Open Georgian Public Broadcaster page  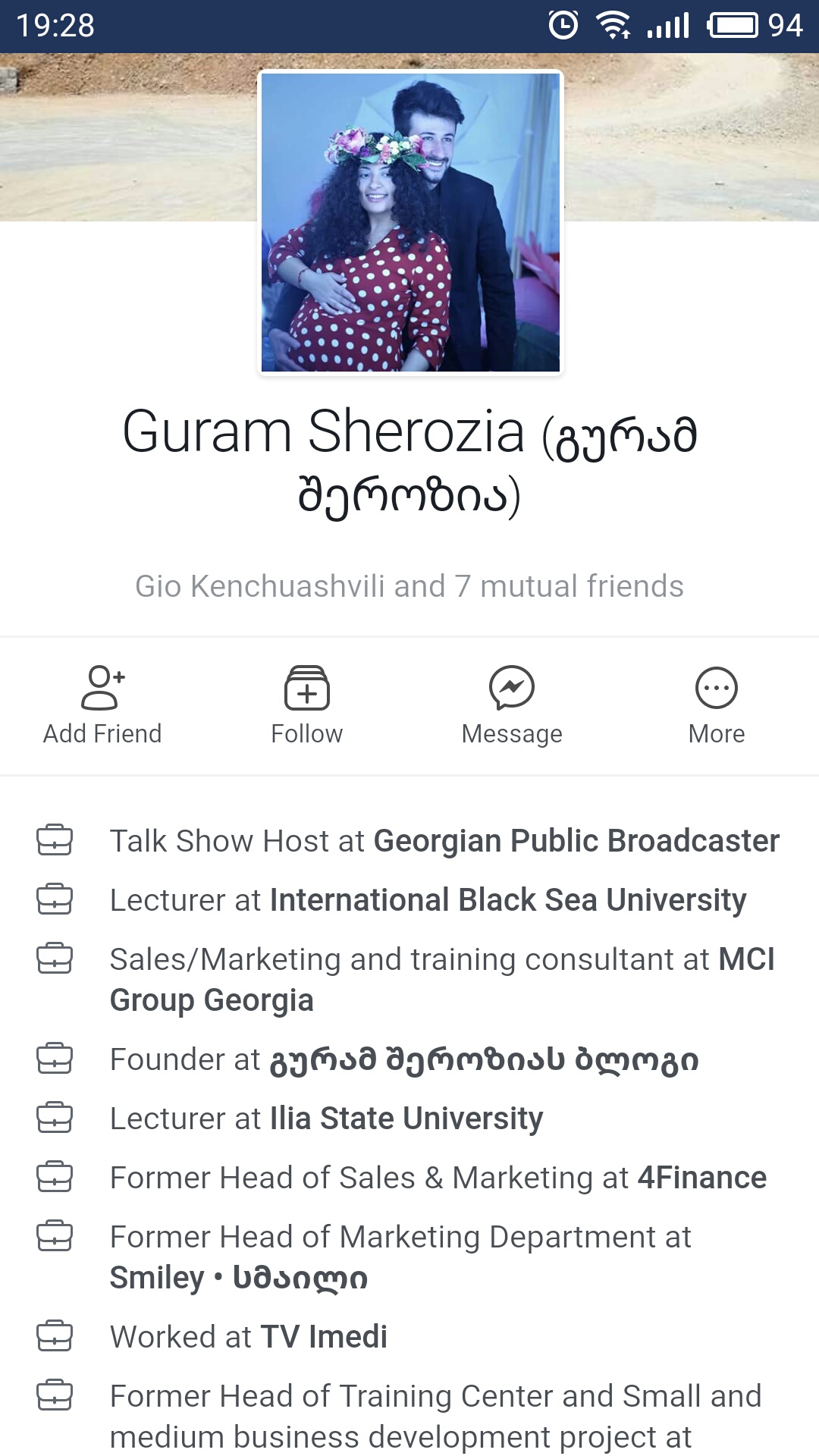pos(576,841)
